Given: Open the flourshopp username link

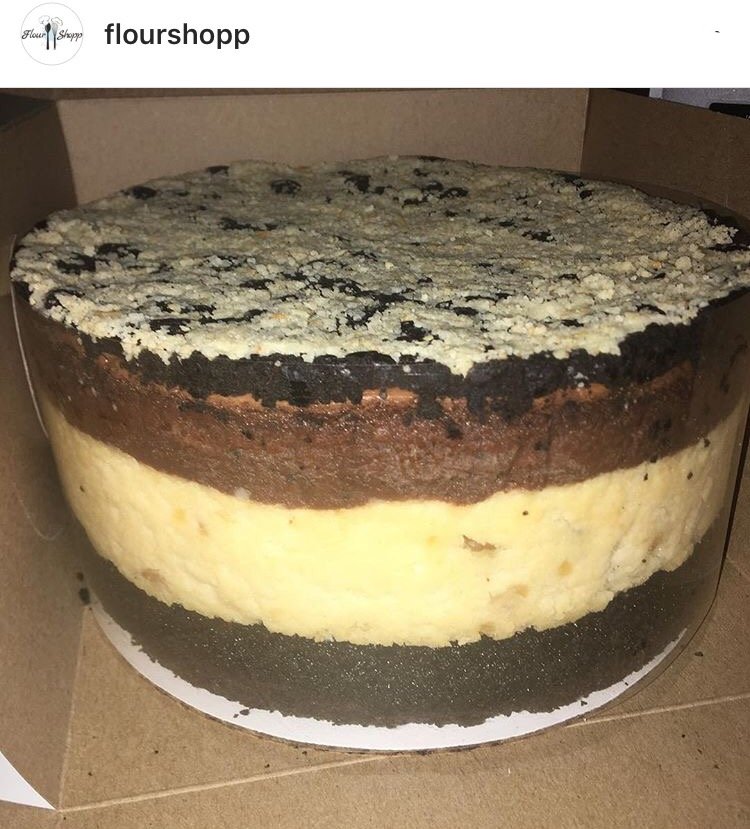Looking at the screenshot, I should pos(177,35).
